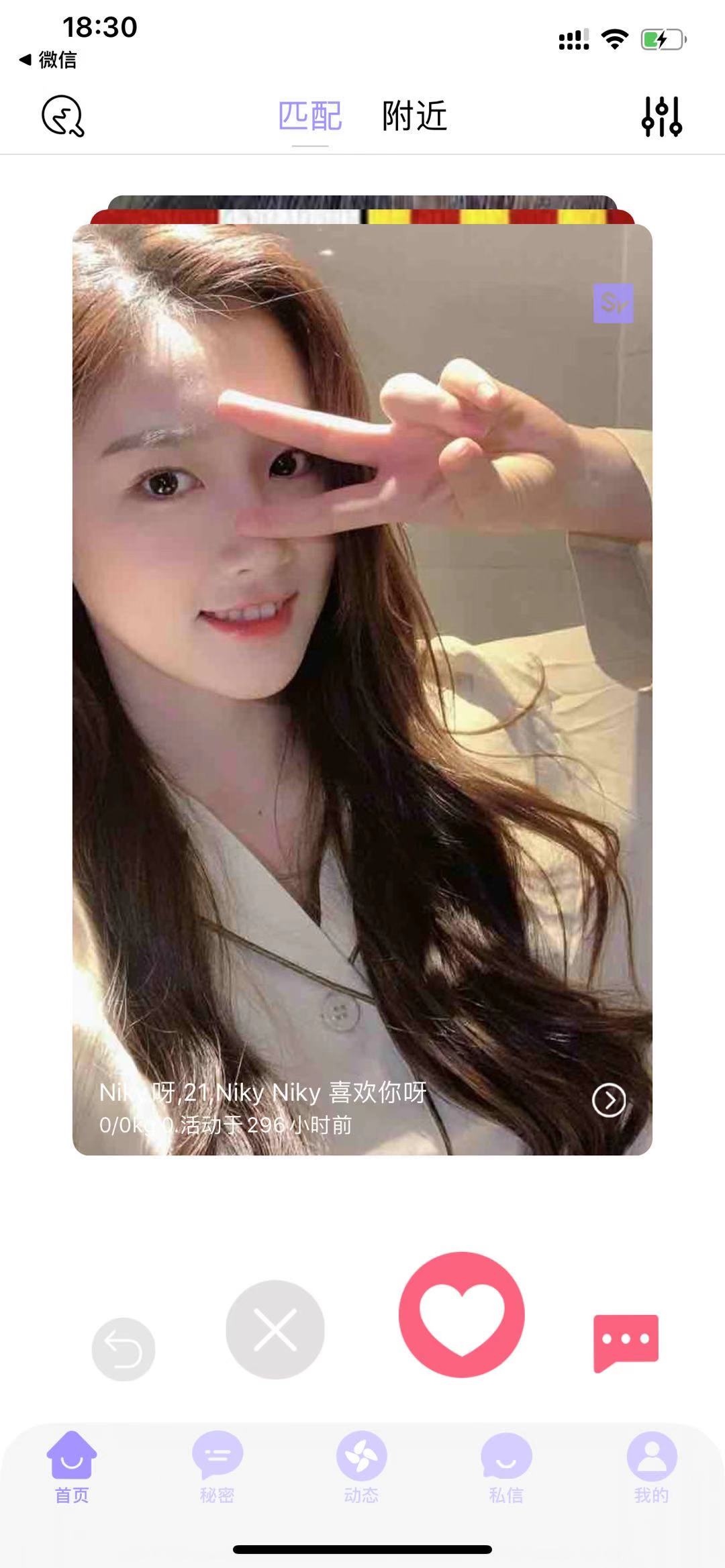725x1568 pixels.
Task: Like Niky with the heart button
Action: click(461, 1314)
